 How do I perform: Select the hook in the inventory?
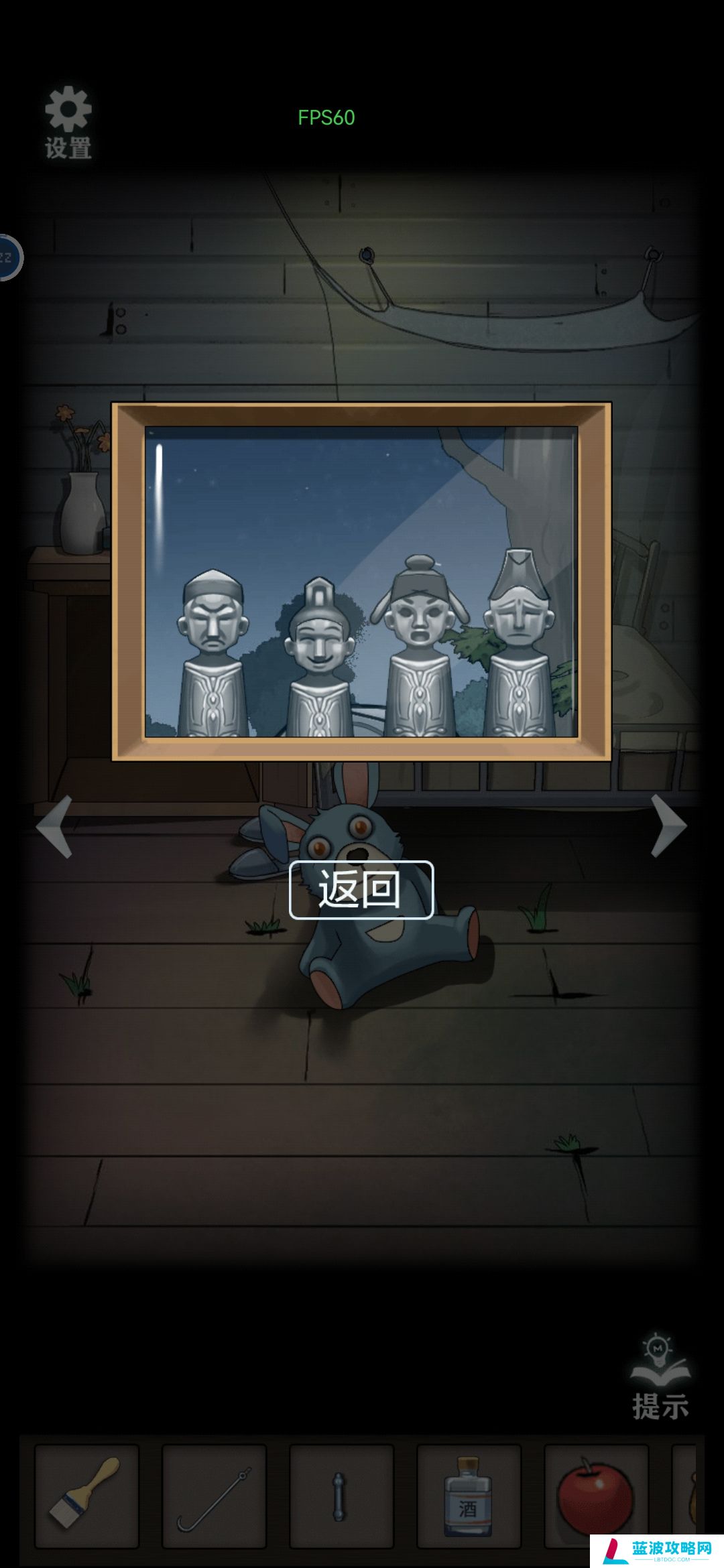[214, 1496]
